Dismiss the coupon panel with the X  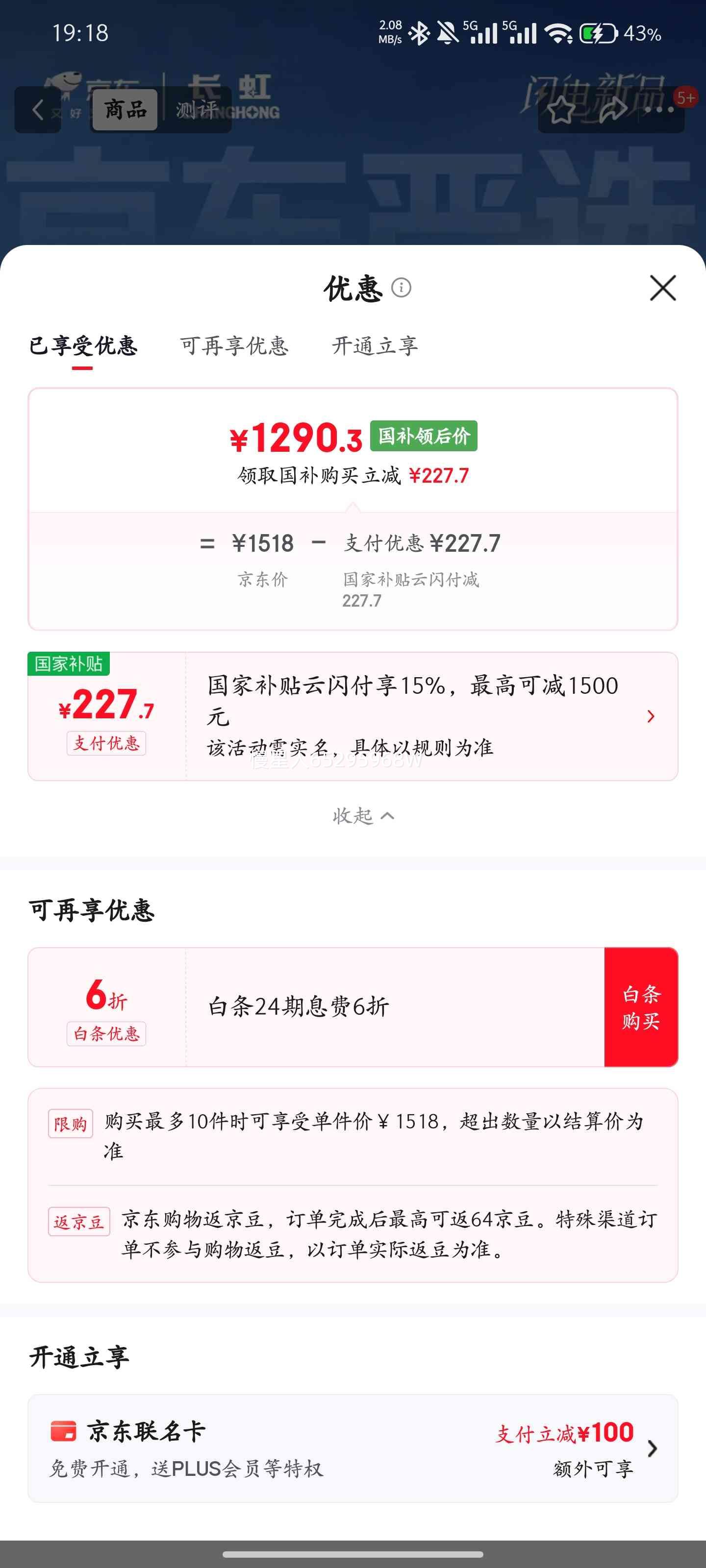tap(662, 289)
